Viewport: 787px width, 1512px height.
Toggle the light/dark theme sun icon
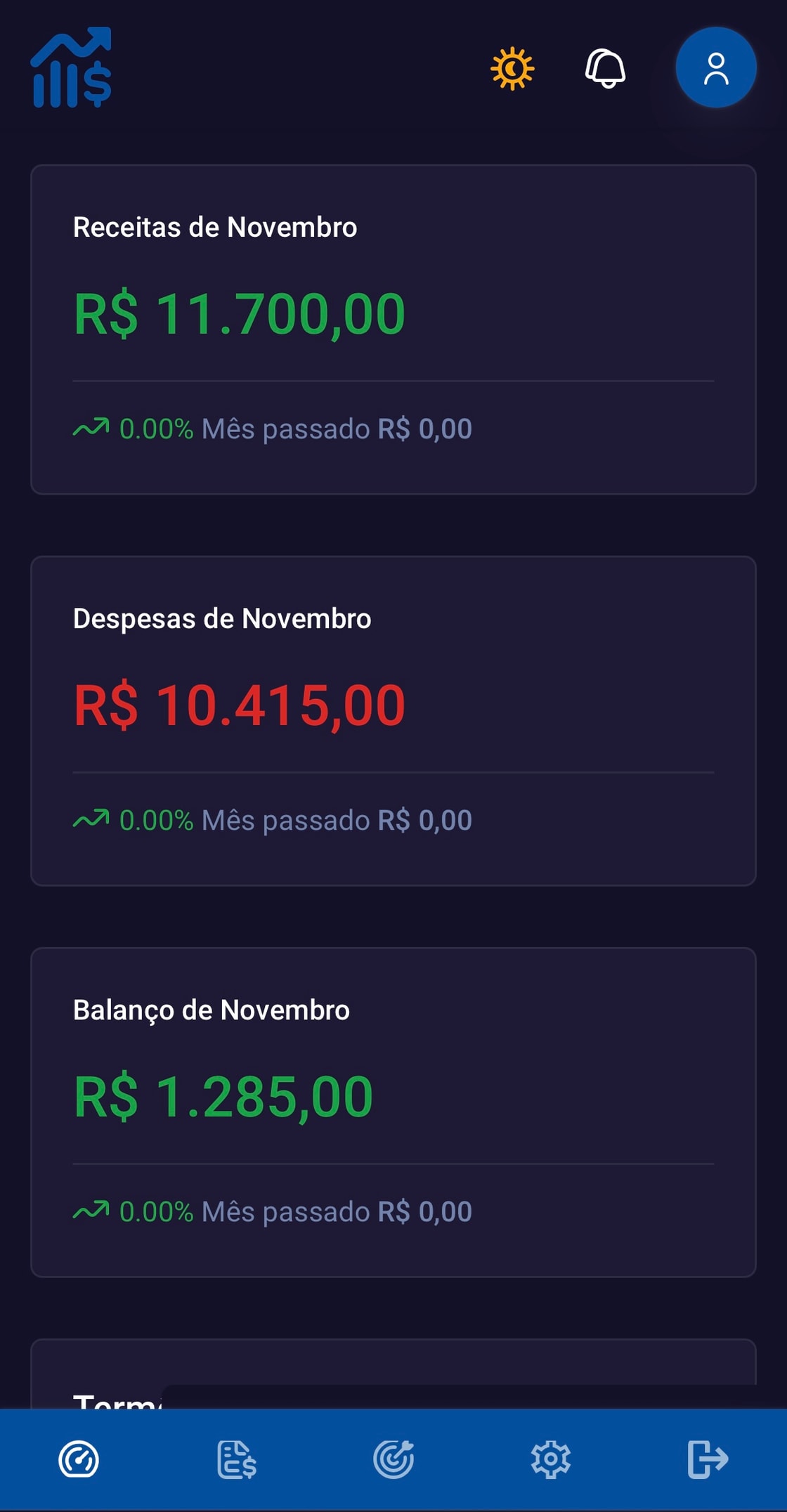point(512,68)
